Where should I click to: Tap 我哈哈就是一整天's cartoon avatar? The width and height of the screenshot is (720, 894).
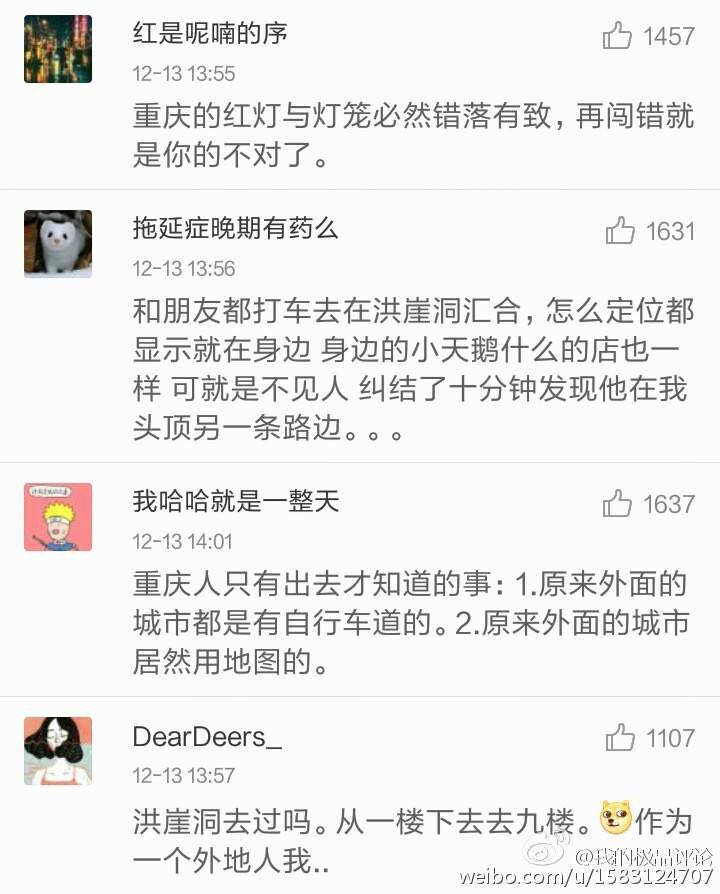[58, 517]
